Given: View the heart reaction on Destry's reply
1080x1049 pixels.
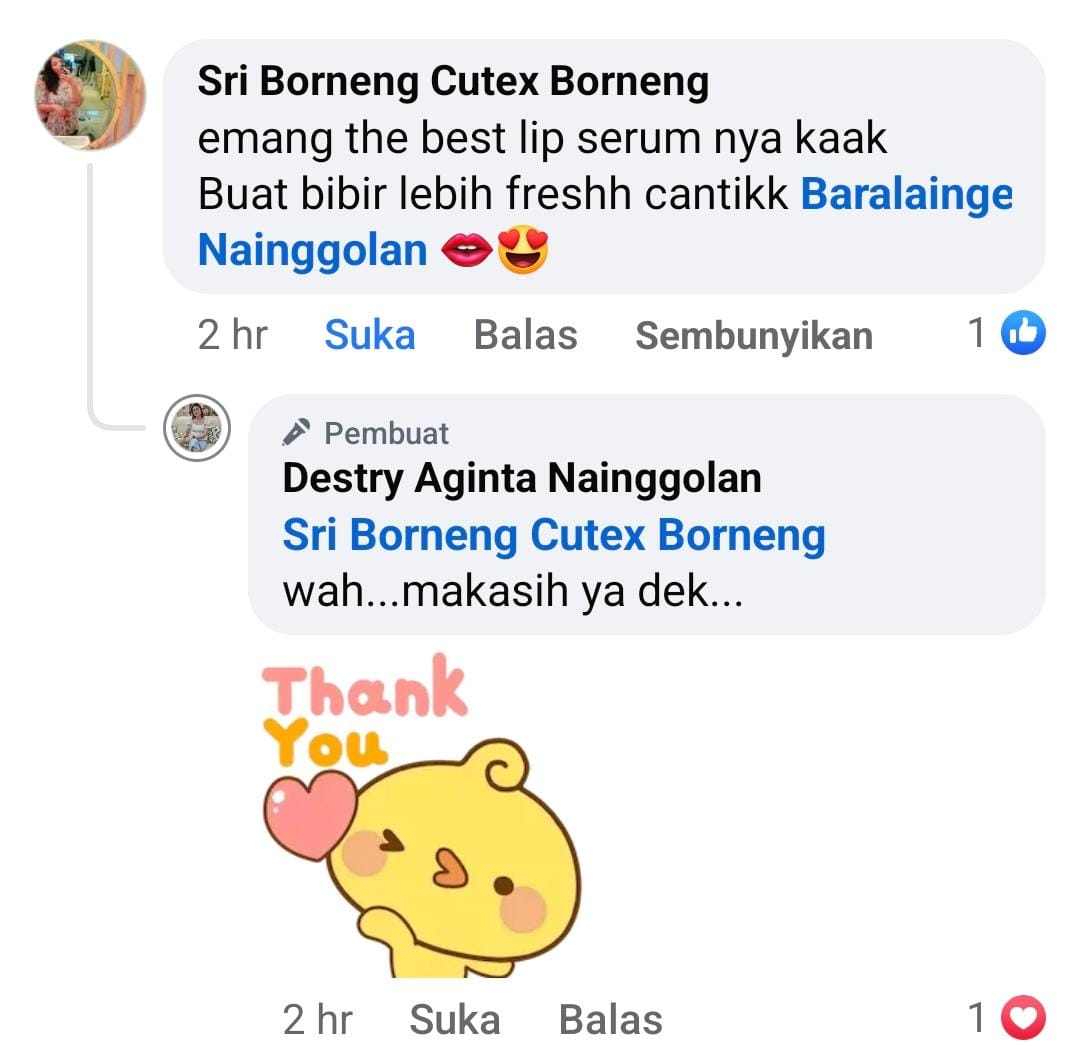Looking at the screenshot, I should 1023,1019.
